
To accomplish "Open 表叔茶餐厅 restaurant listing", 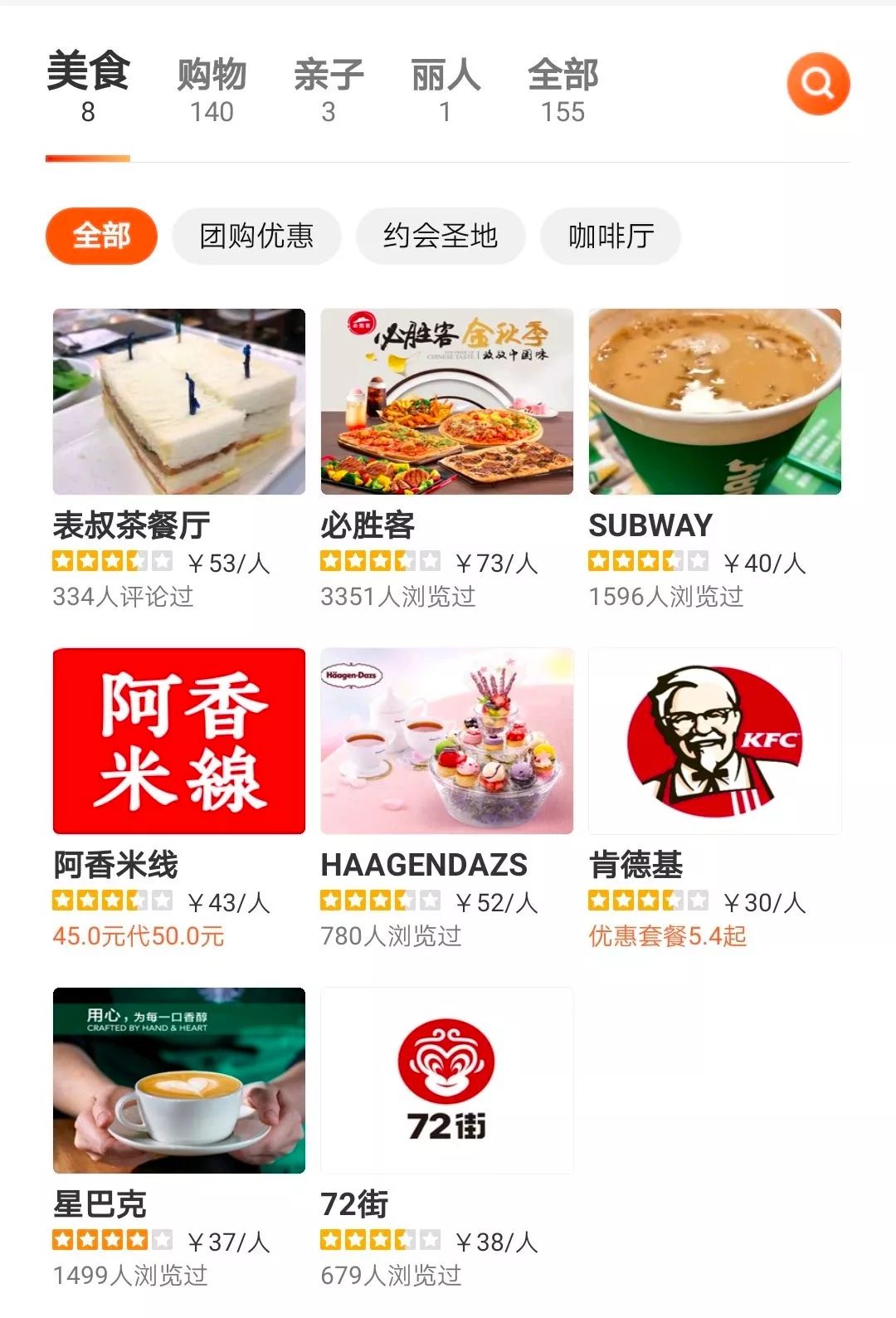I will (132, 525).
